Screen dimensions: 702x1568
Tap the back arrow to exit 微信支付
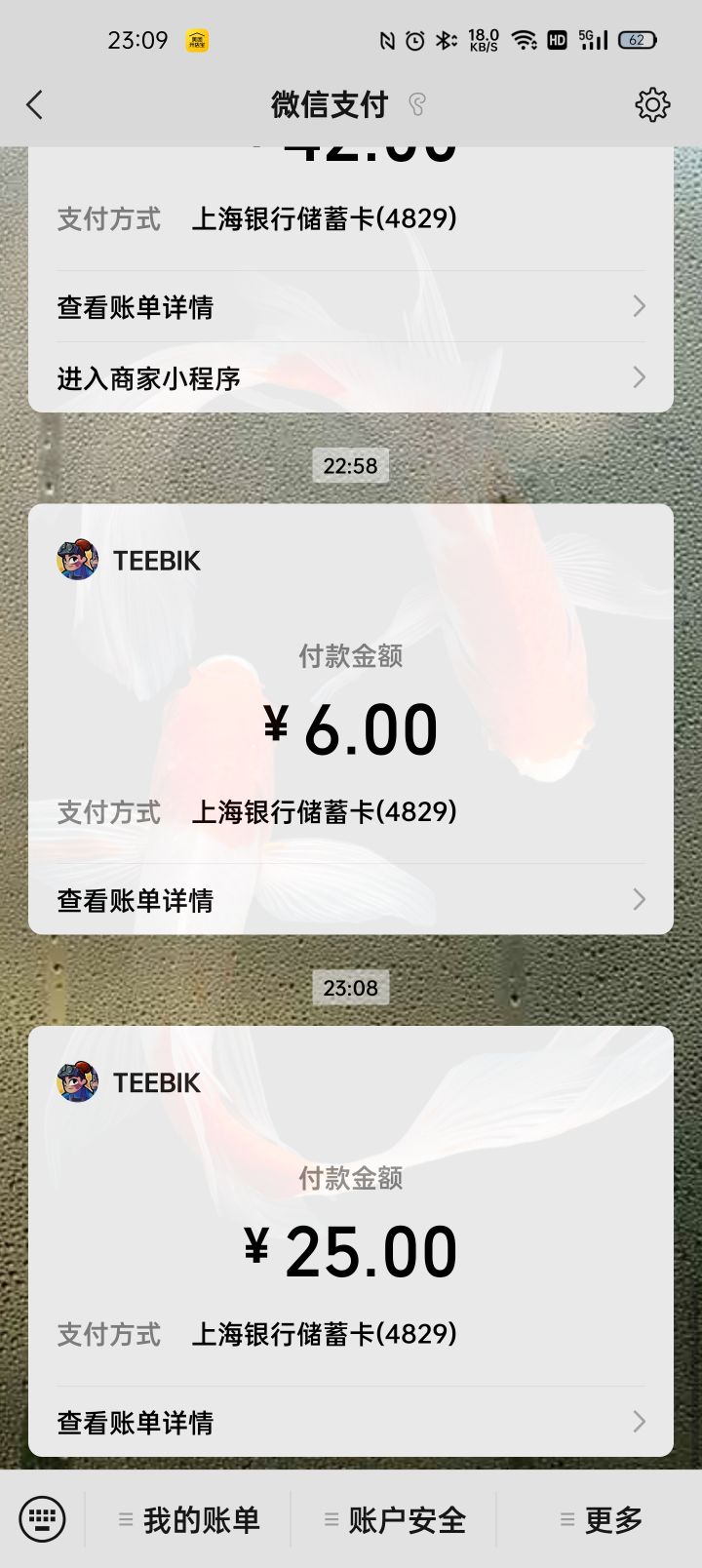(35, 104)
